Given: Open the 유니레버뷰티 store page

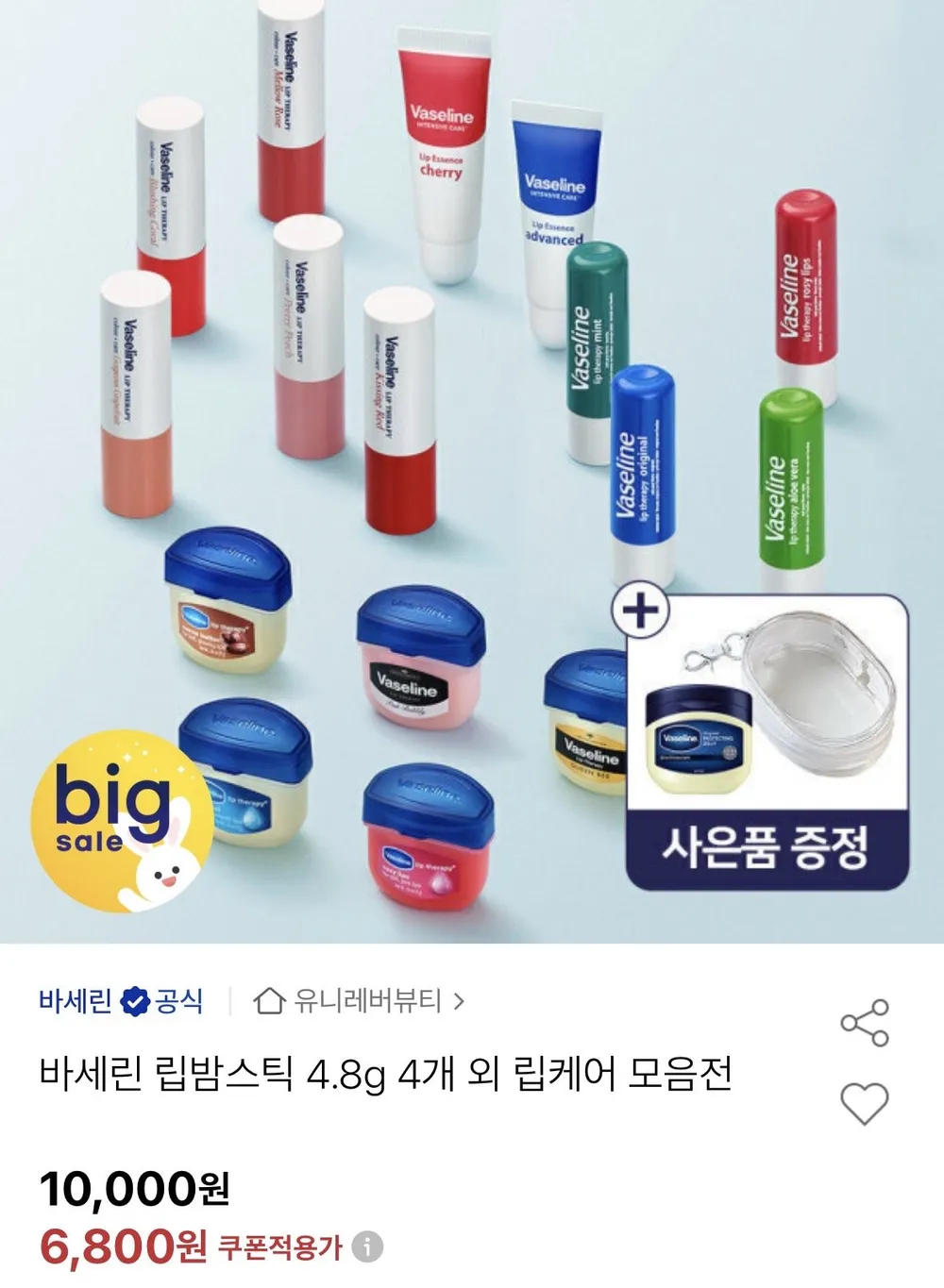Looking at the screenshot, I should 360,1000.
